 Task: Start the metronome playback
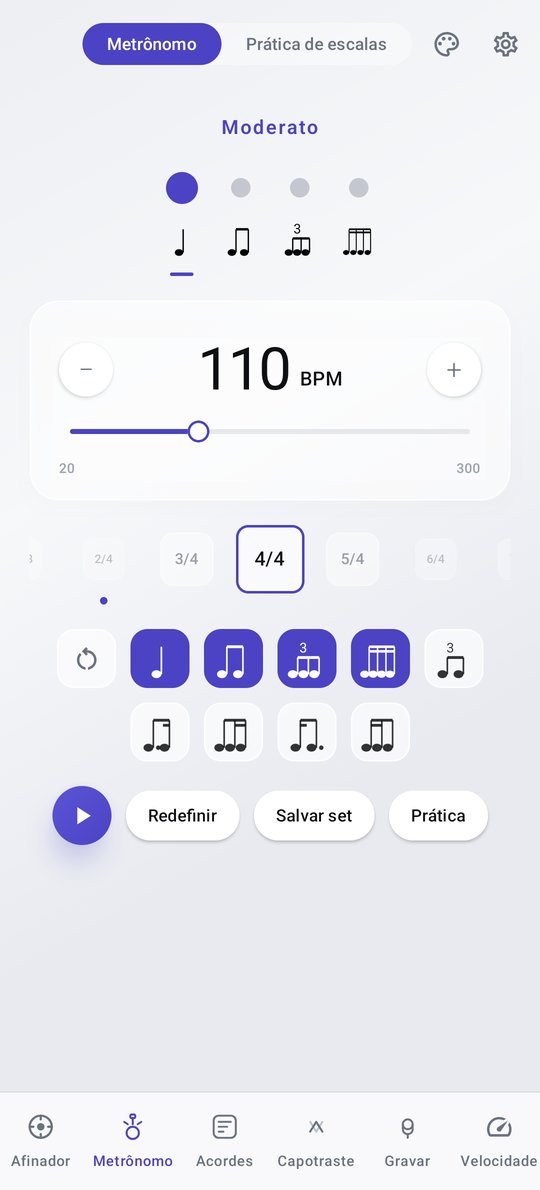[x=82, y=815]
